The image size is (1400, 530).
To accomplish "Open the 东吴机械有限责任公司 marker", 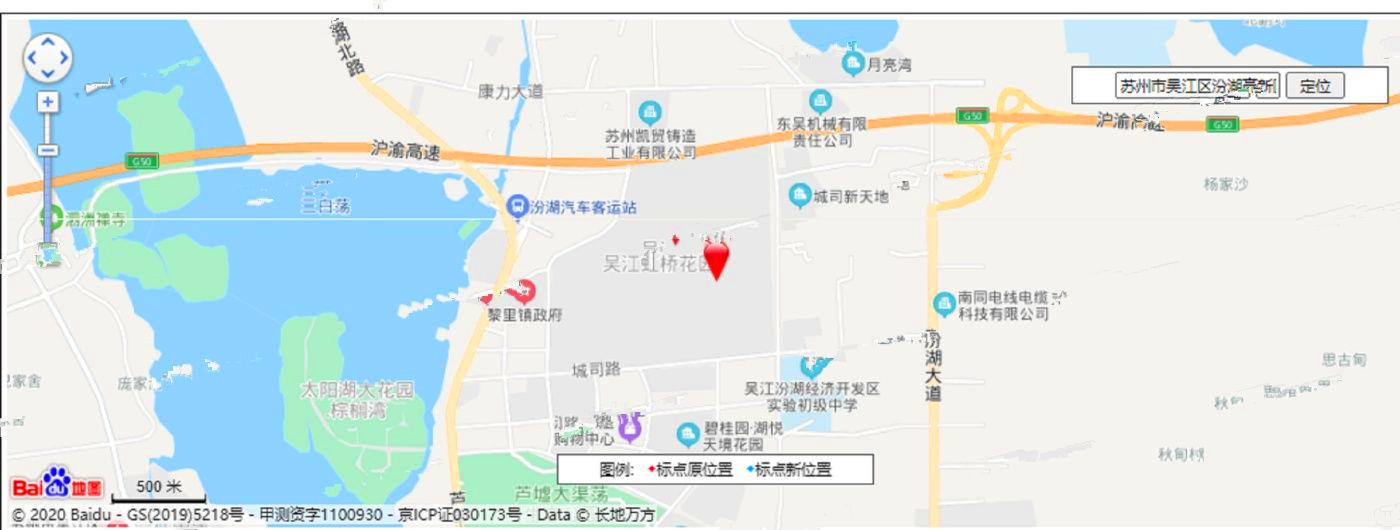I will click(x=821, y=101).
